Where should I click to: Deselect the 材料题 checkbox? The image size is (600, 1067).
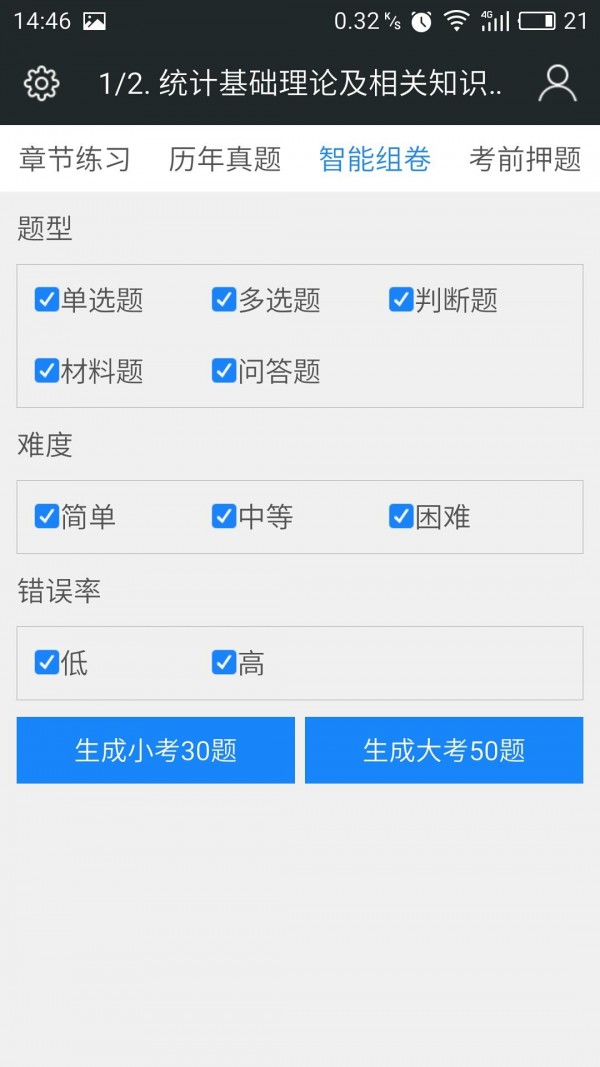pyautogui.click(x=47, y=371)
